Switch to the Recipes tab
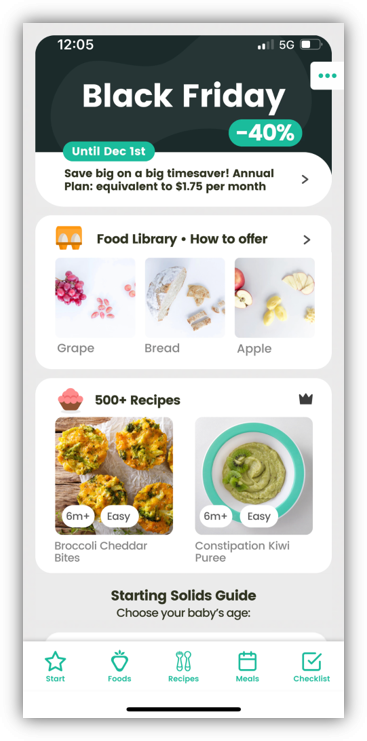 pyautogui.click(x=183, y=666)
